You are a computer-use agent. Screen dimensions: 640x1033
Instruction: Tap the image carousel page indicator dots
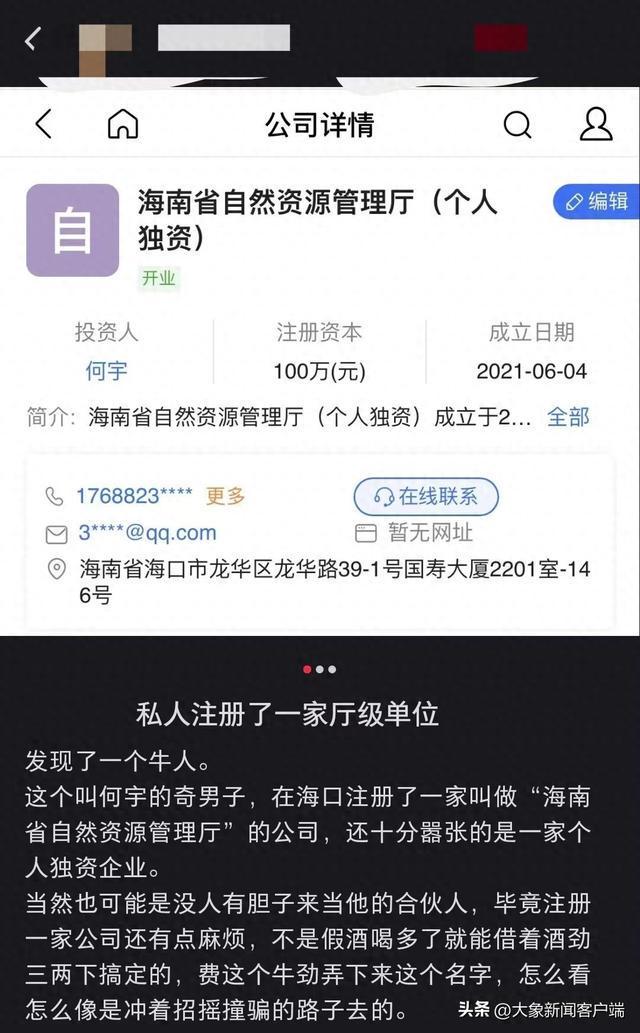point(319,669)
